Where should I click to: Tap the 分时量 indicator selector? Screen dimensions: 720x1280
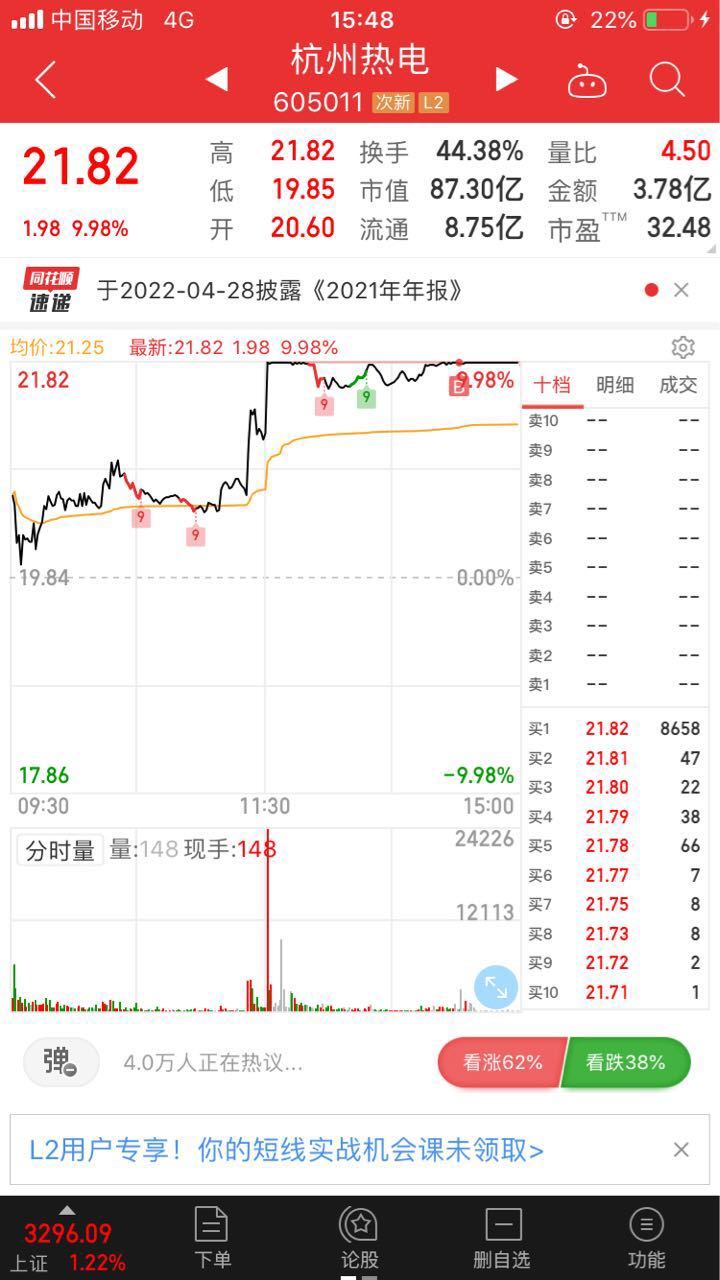click(x=60, y=850)
